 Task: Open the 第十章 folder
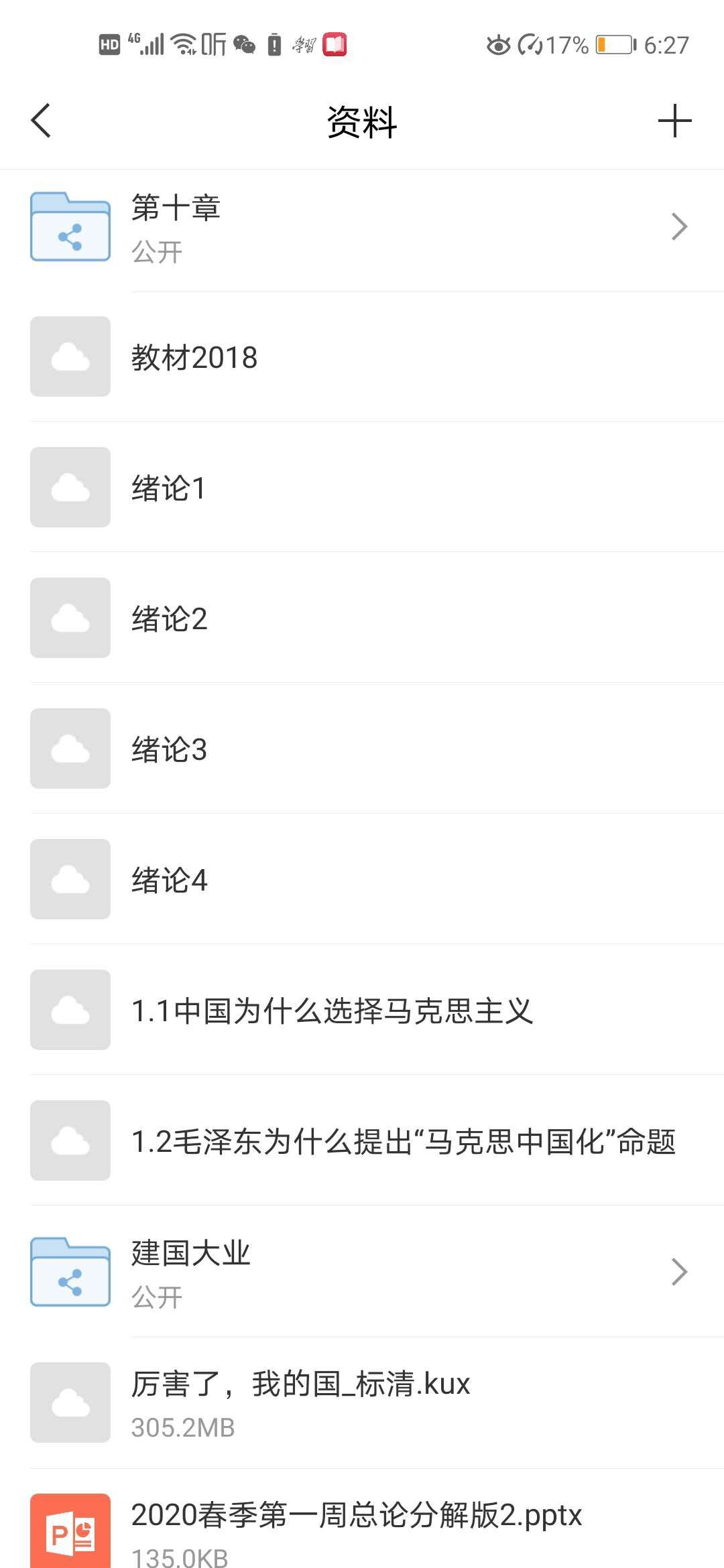[x=362, y=227]
